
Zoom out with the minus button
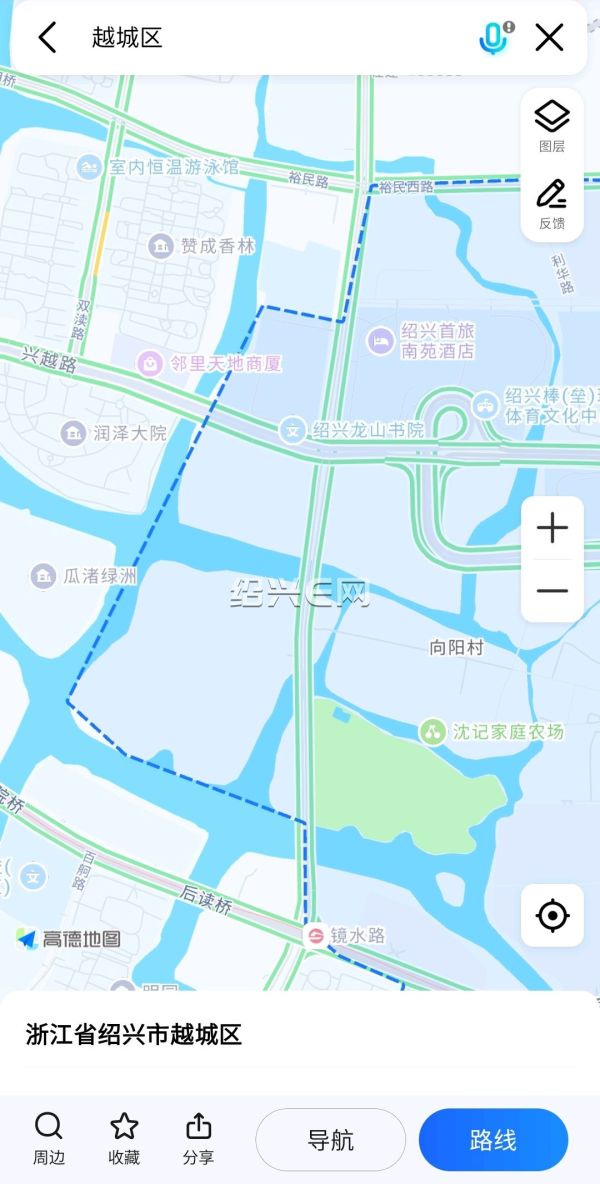(552, 590)
